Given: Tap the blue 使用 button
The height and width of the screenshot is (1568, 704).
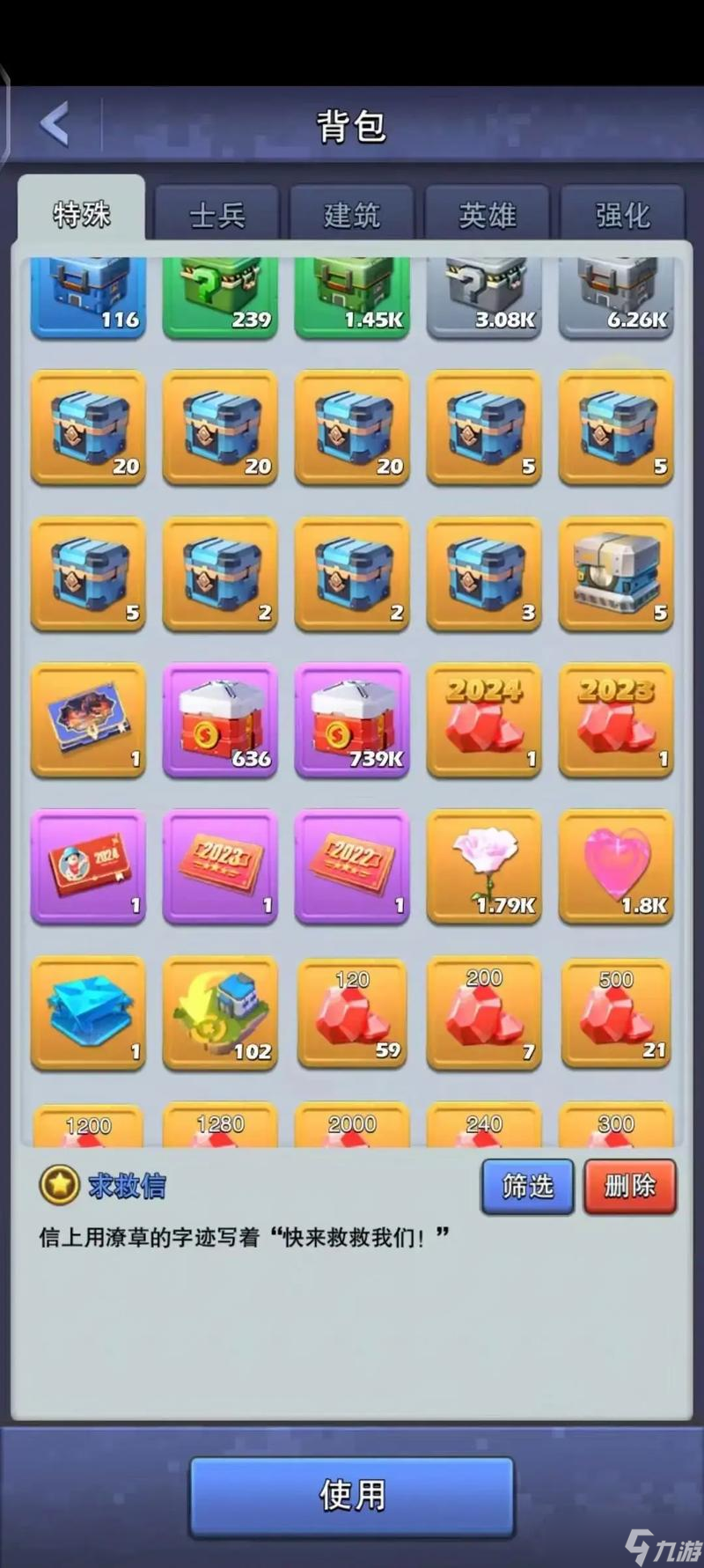Looking at the screenshot, I should click(352, 1495).
